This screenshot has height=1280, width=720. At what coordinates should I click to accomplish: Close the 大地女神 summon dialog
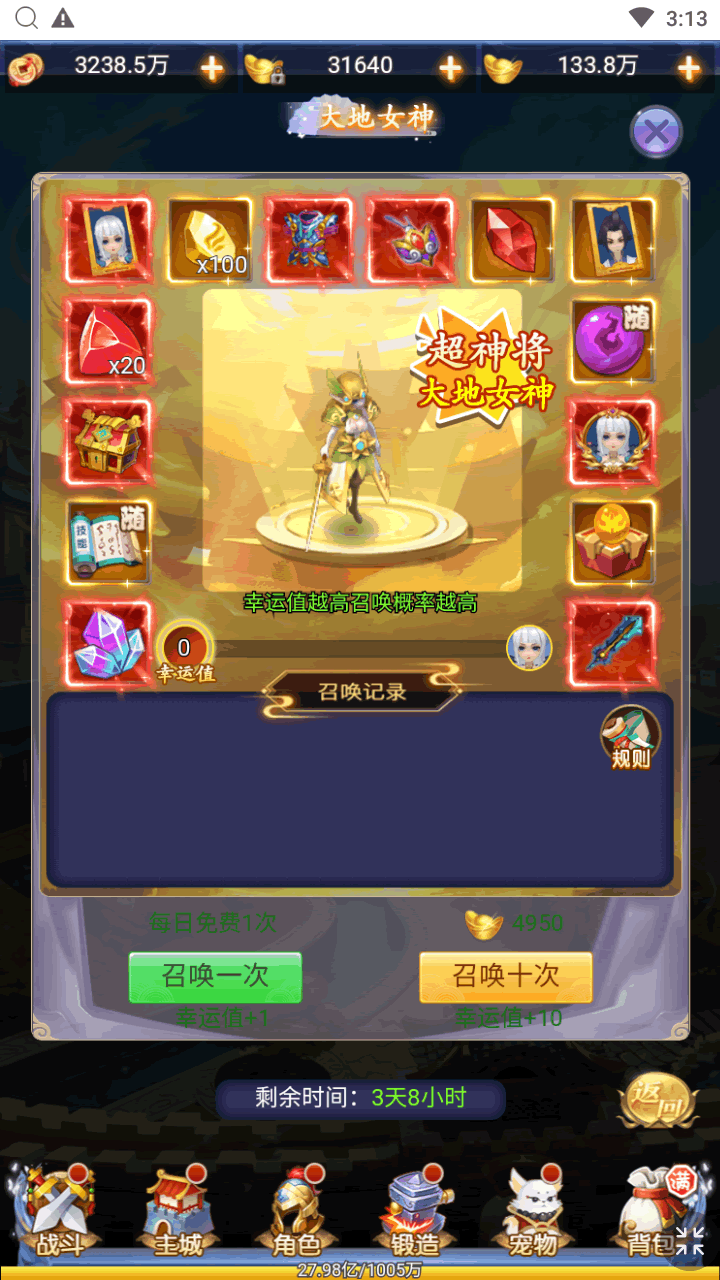point(656,132)
